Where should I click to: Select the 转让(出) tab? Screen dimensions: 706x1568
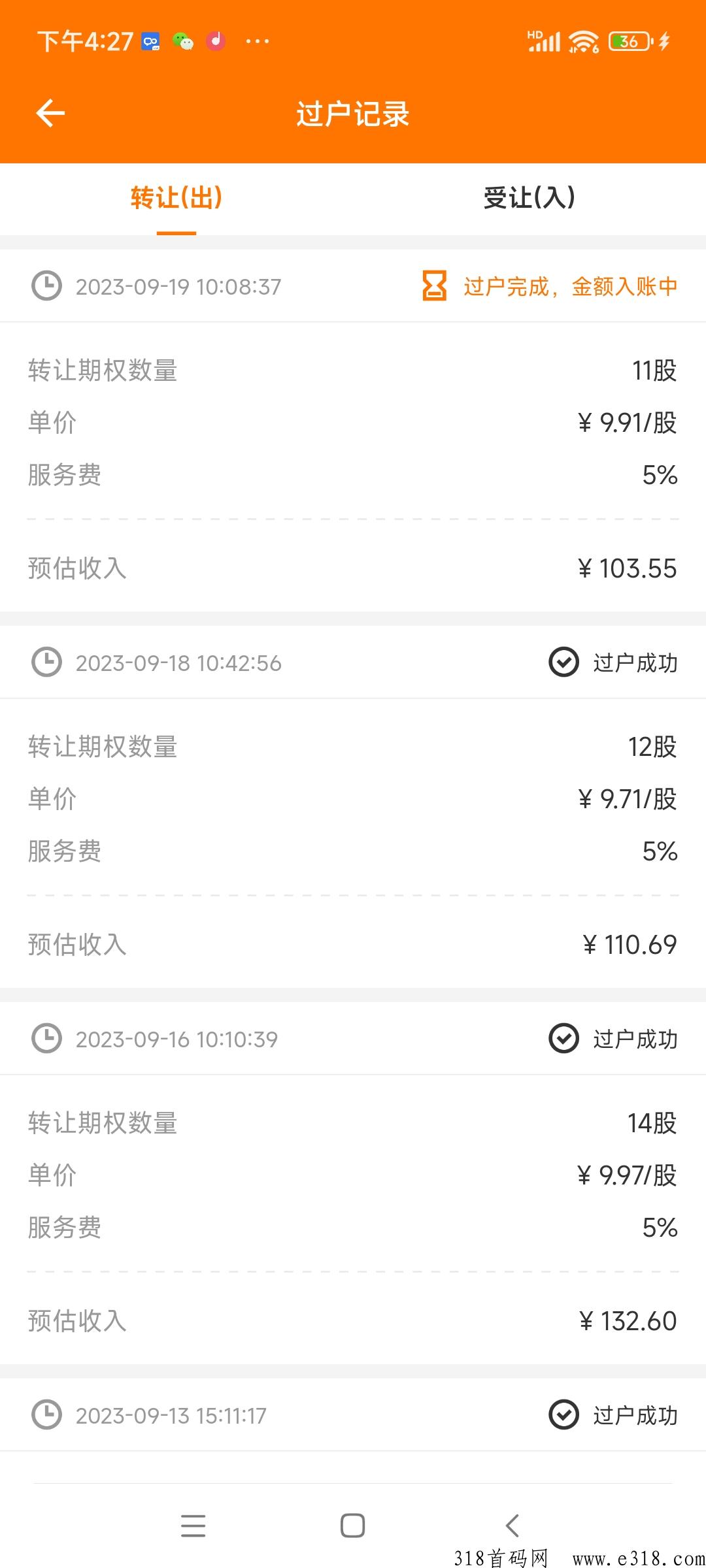pyautogui.click(x=176, y=198)
